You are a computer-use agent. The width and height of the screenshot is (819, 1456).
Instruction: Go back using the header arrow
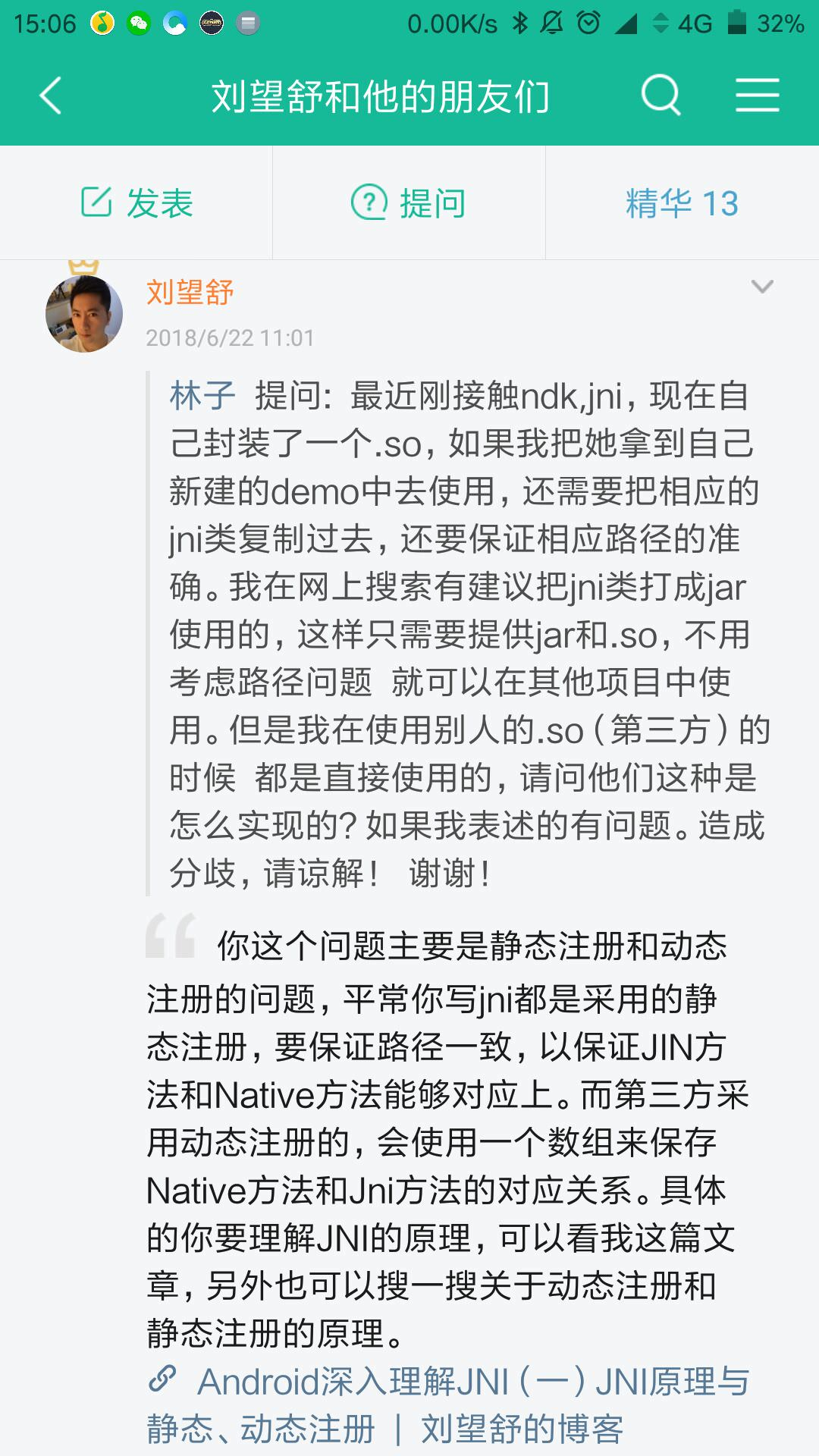coord(51,96)
